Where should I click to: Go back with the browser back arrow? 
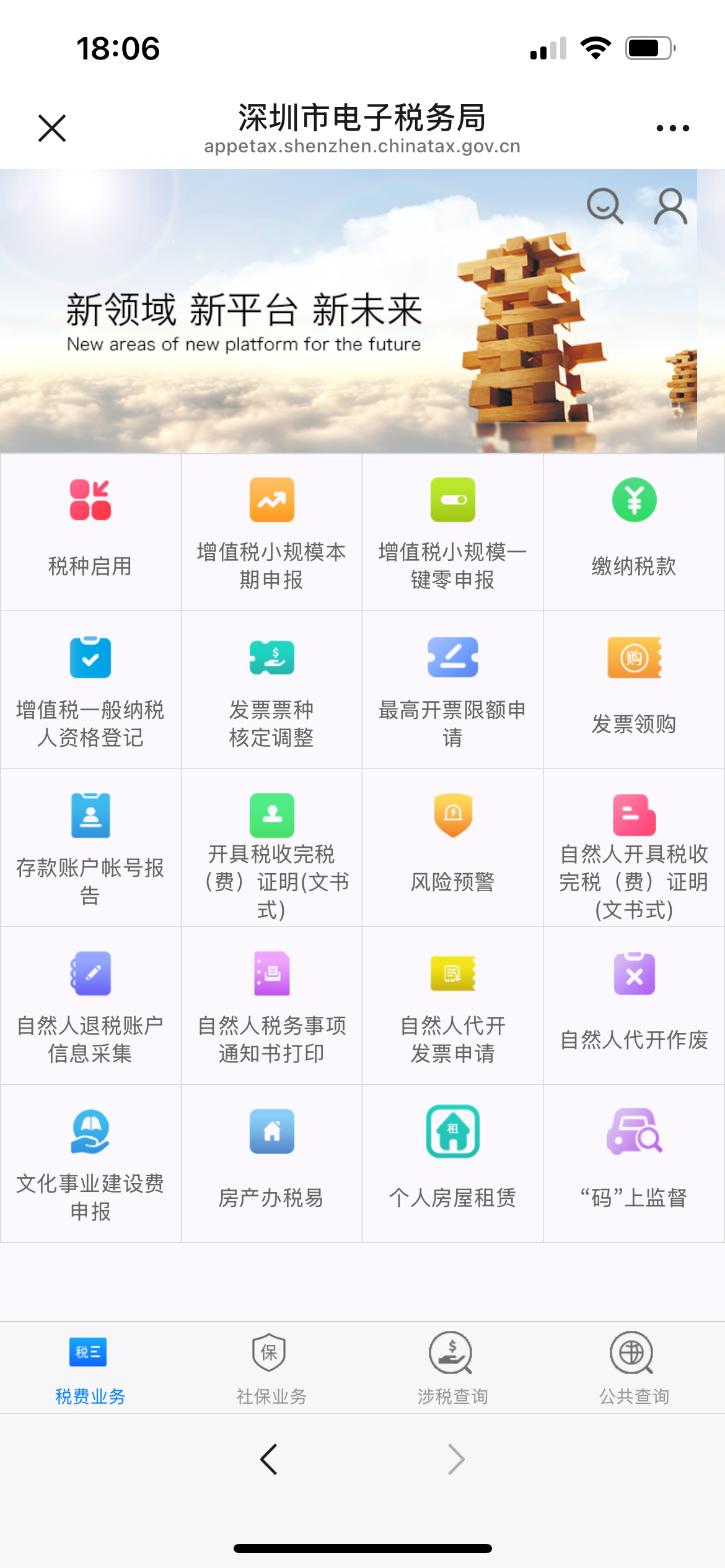tap(269, 1459)
